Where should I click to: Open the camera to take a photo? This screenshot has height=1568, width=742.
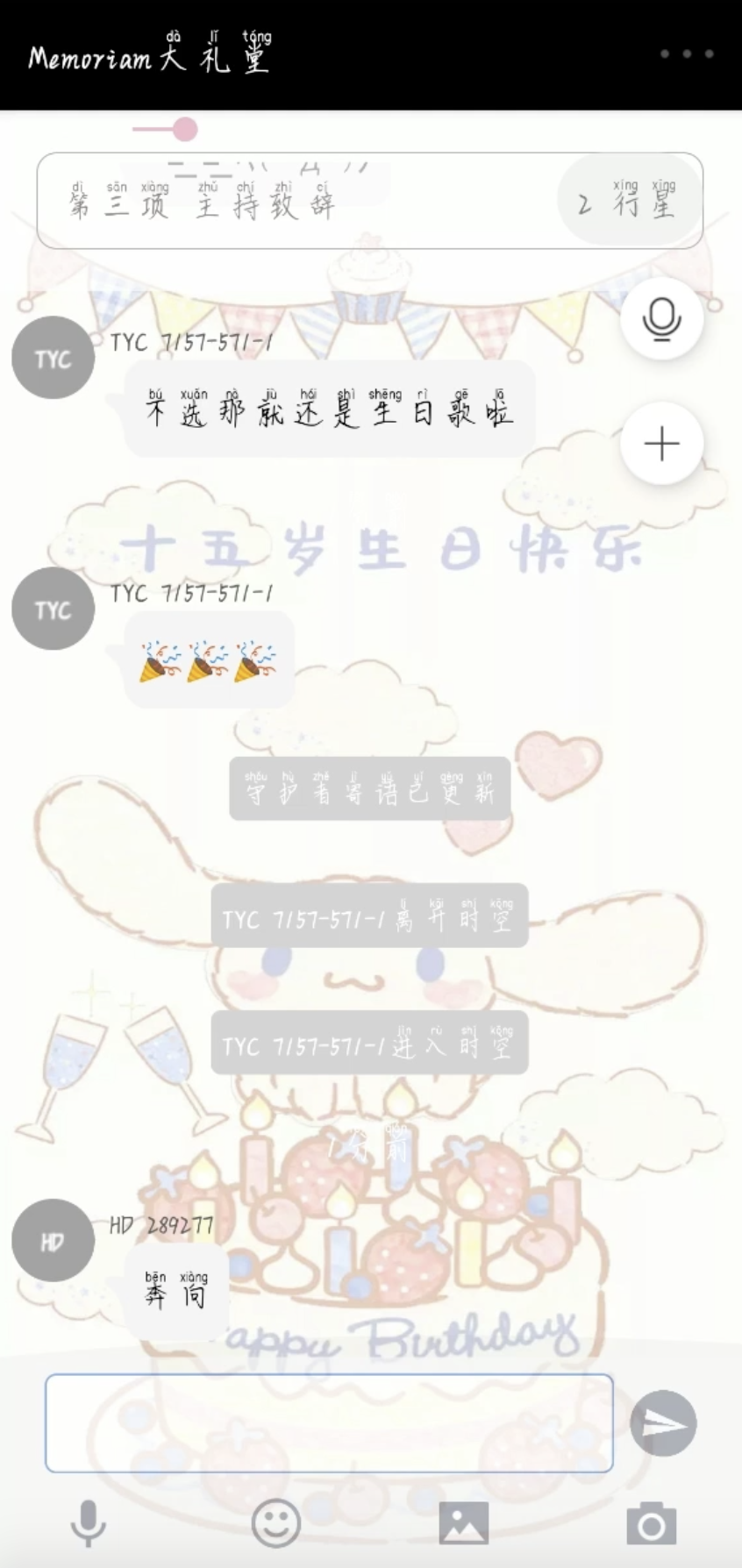651,1523
